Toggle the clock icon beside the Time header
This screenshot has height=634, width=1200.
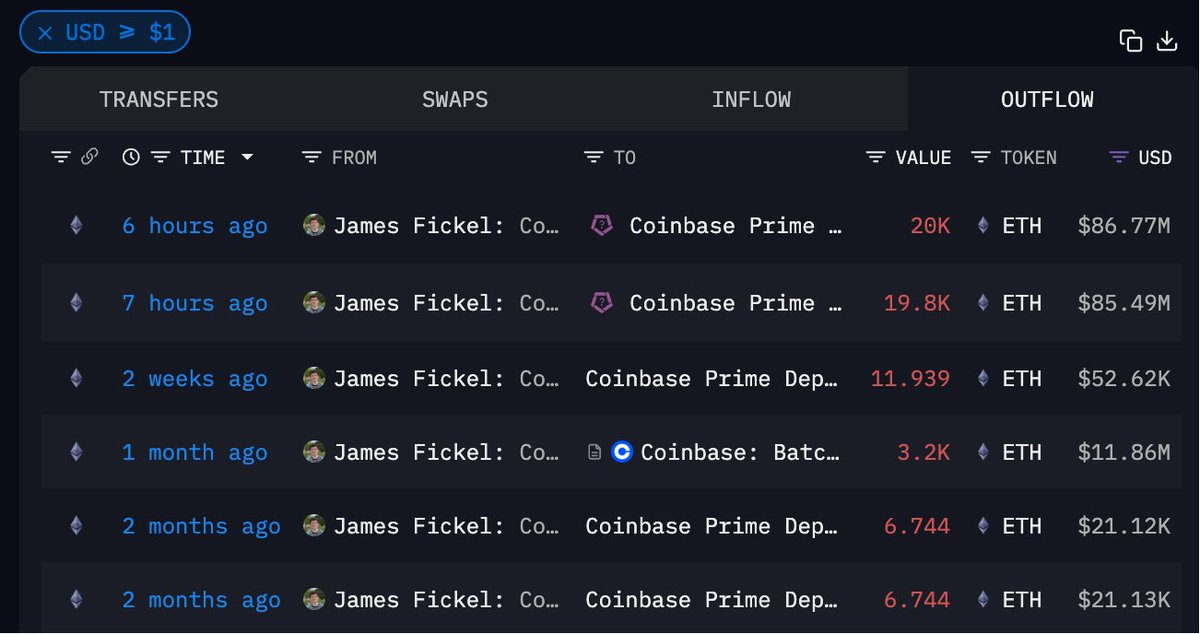pos(131,157)
